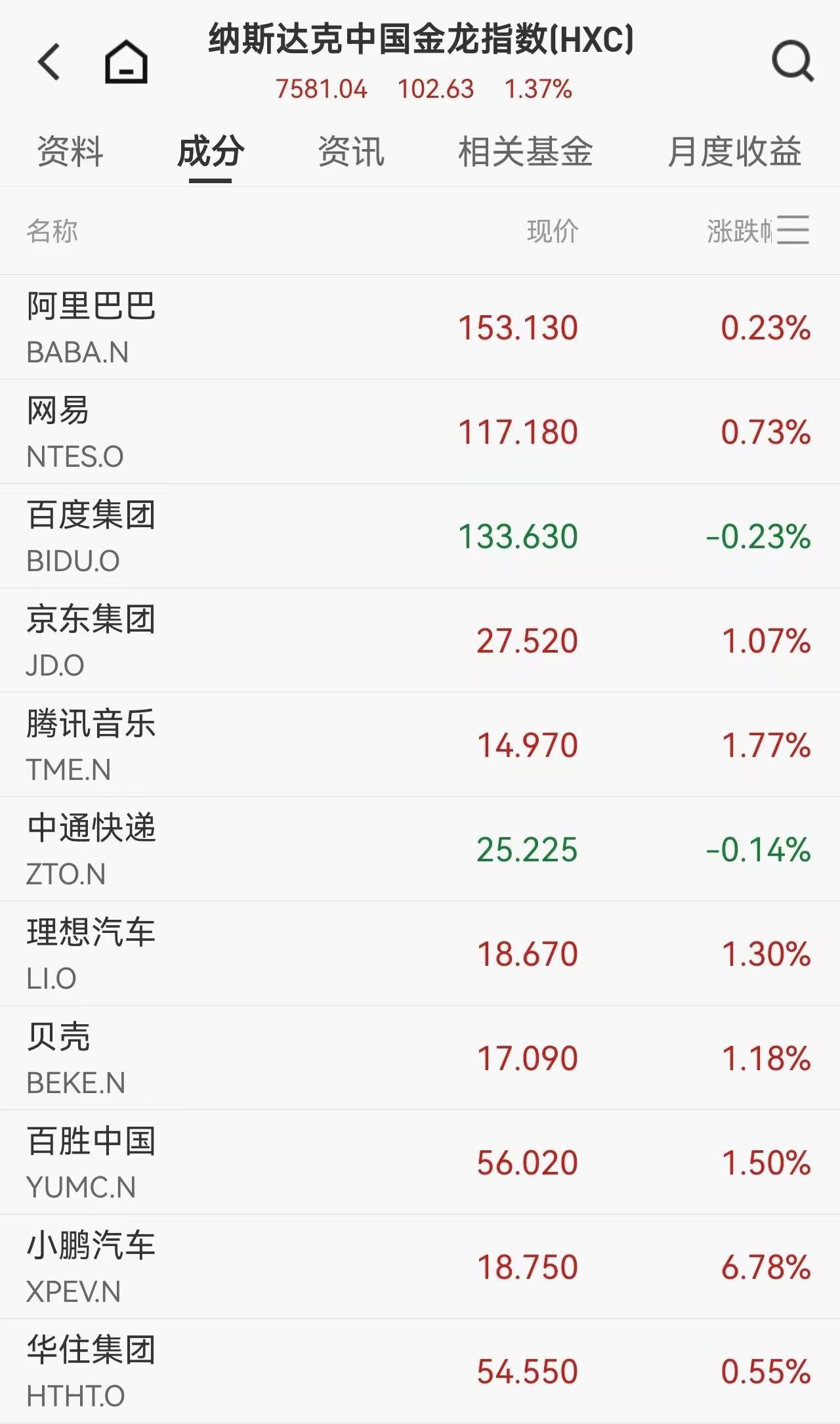This screenshot has height=1424, width=840.
Task: Open 阿里巴巴 BABA.N stock details
Action: 91,327
